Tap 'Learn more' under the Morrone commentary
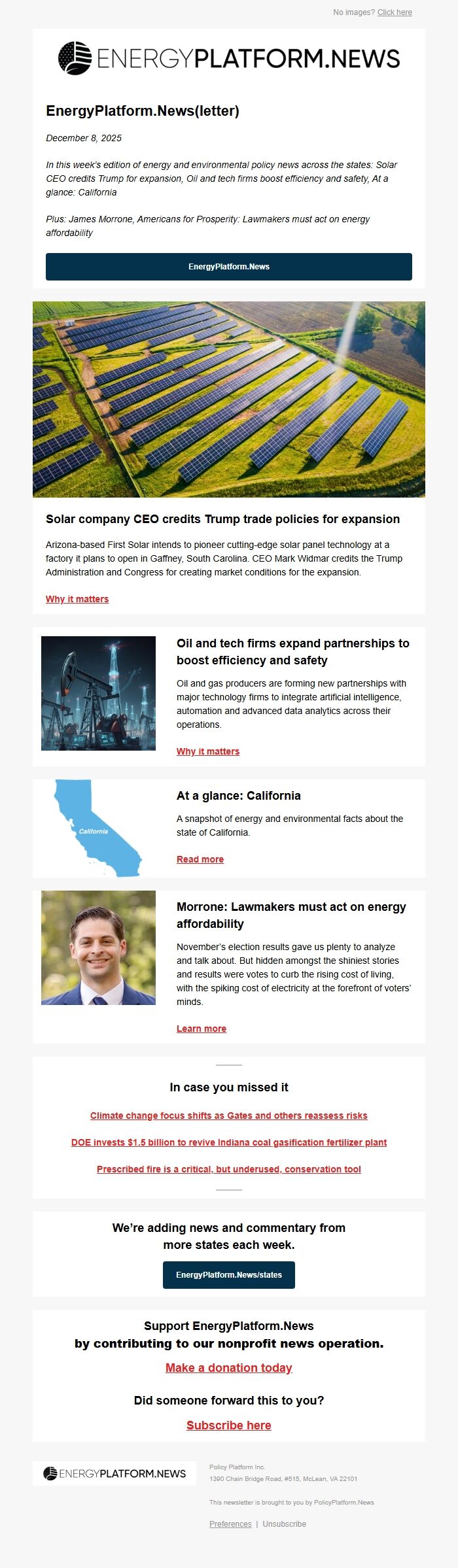 coord(202,1029)
